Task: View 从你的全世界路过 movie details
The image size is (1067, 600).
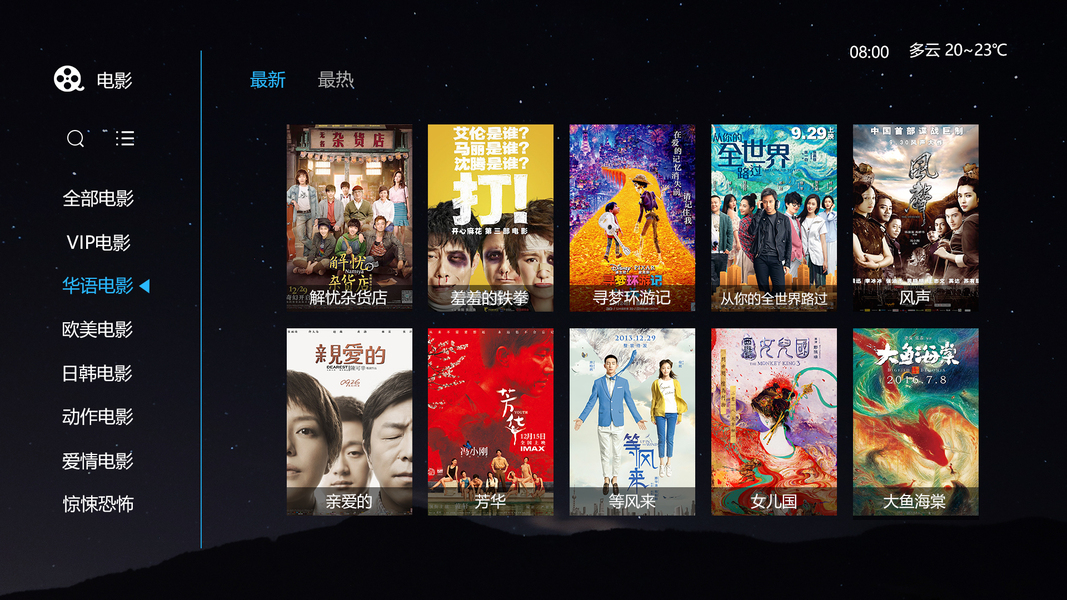Action: pos(774,217)
